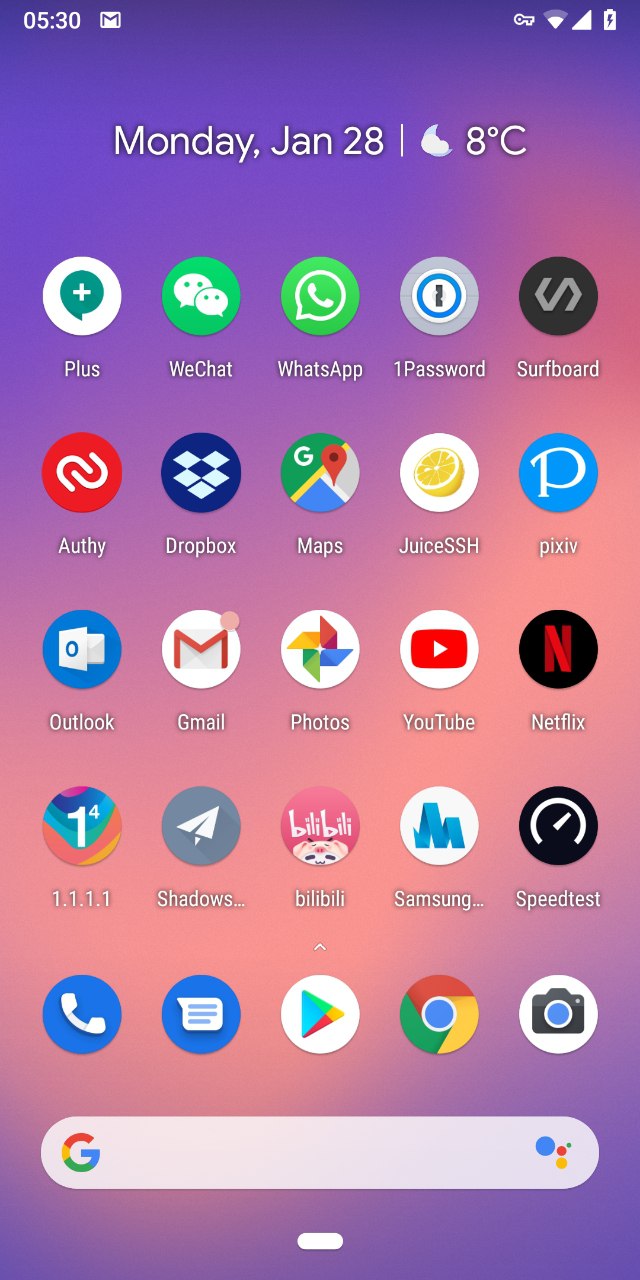Launch WhatsApp
This screenshot has width=640, height=1280.
coord(320,297)
